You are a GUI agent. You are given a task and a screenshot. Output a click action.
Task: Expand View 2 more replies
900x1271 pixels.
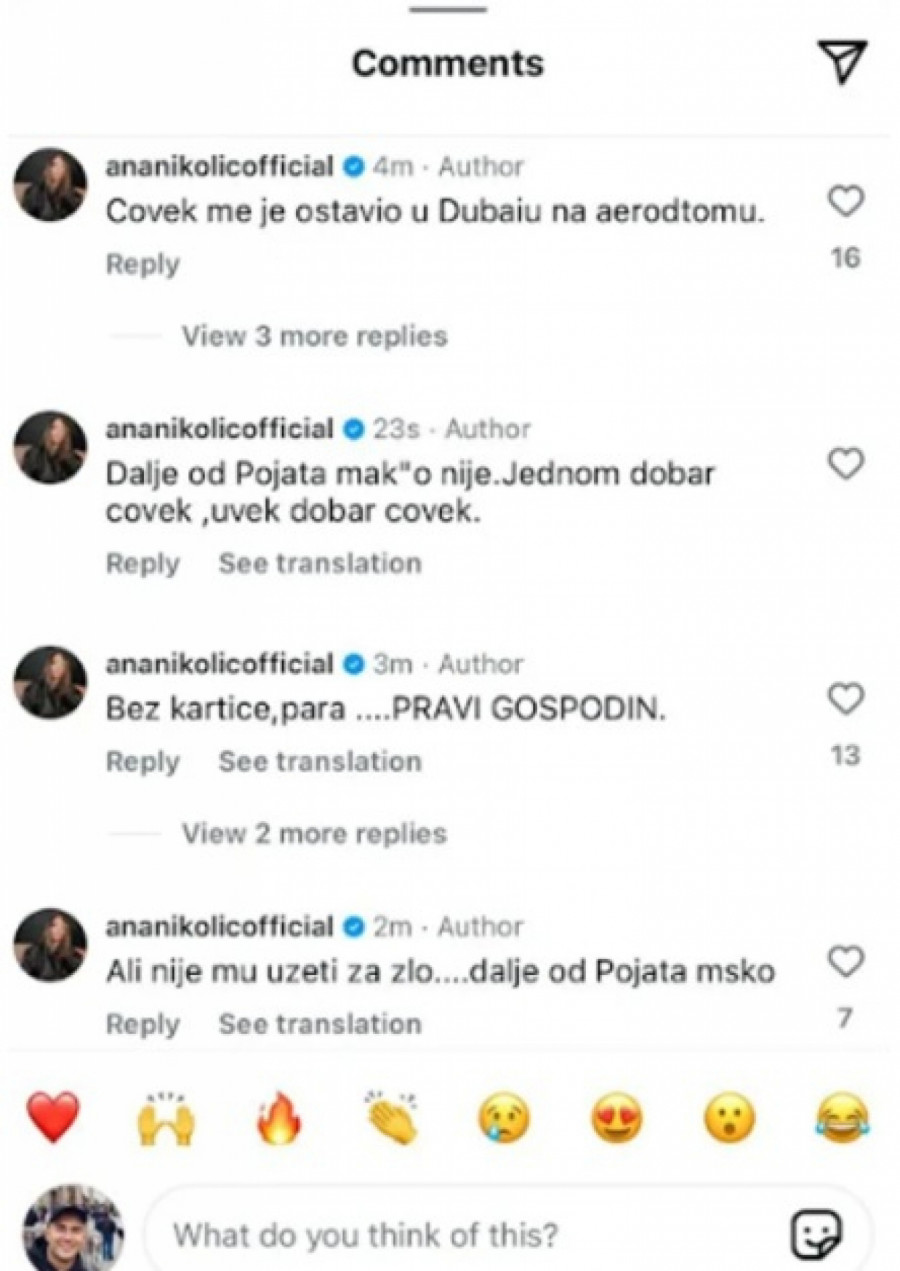click(314, 833)
